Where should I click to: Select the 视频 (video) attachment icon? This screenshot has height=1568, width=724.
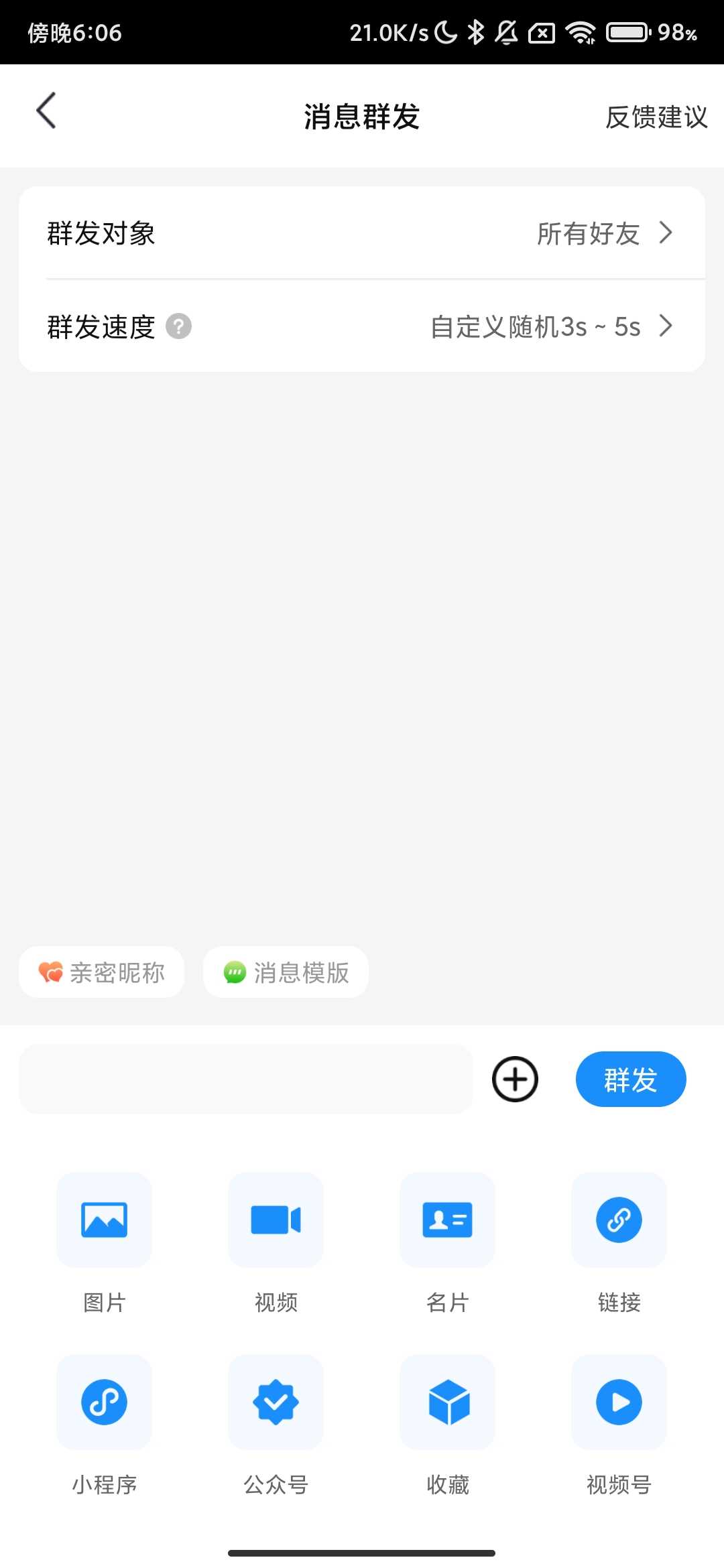point(276,1220)
